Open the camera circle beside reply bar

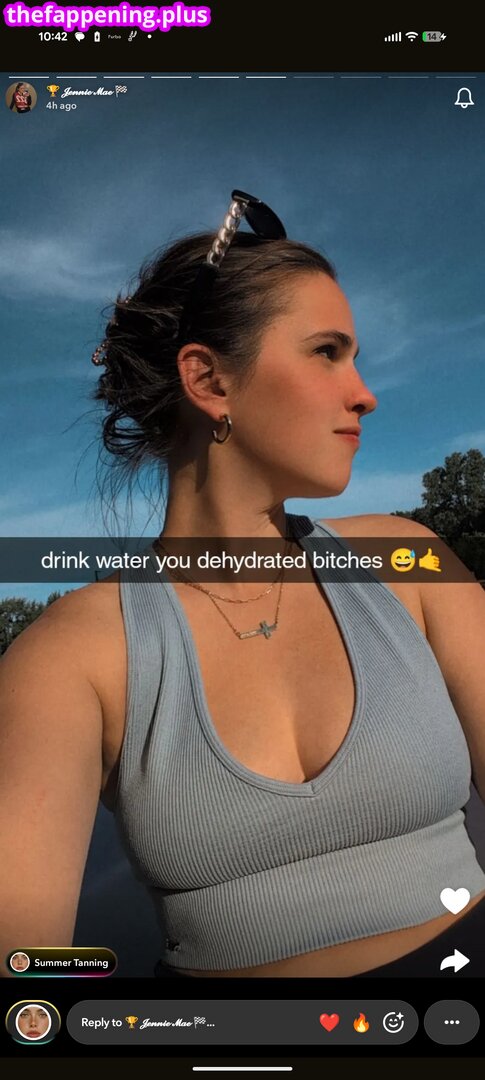click(33, 1022)
